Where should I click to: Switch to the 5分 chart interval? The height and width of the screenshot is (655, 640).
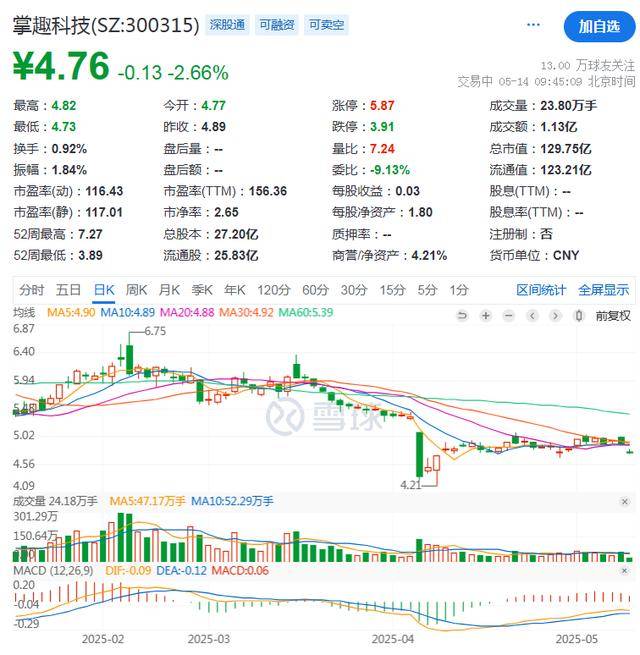(427, 290)
